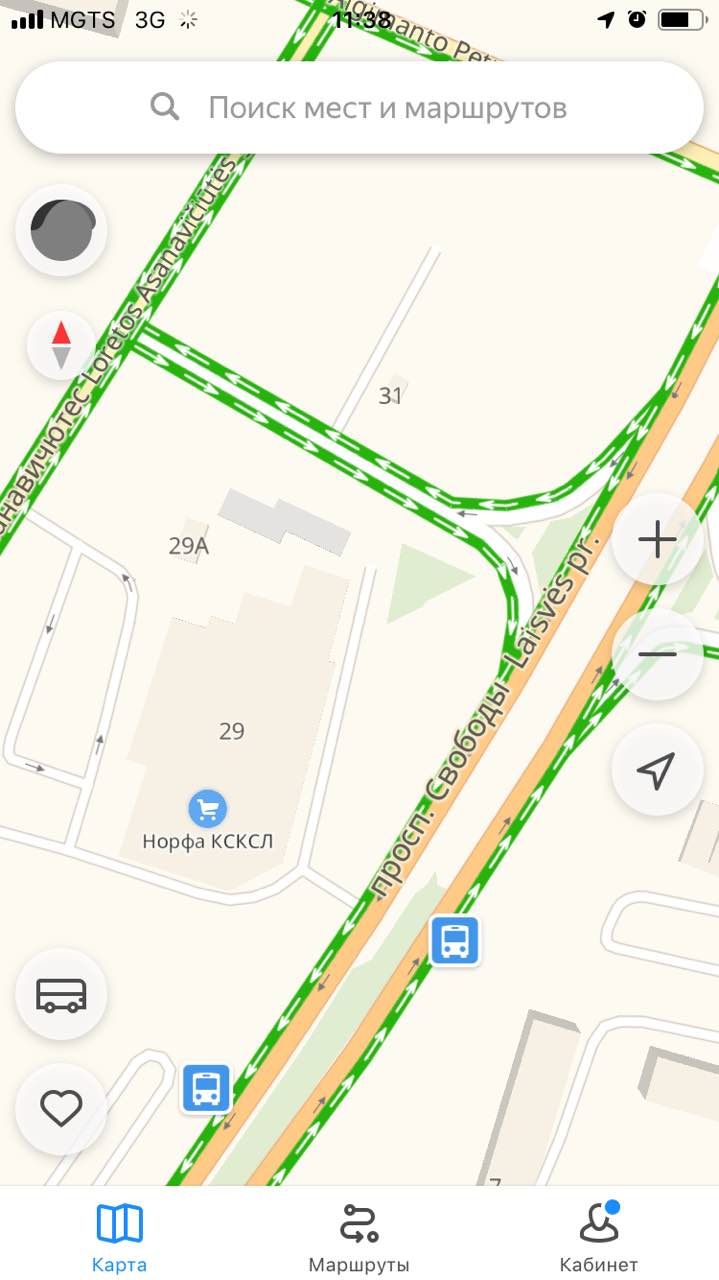
Task: Open the search field for places and routes
Action: point(359,107)
